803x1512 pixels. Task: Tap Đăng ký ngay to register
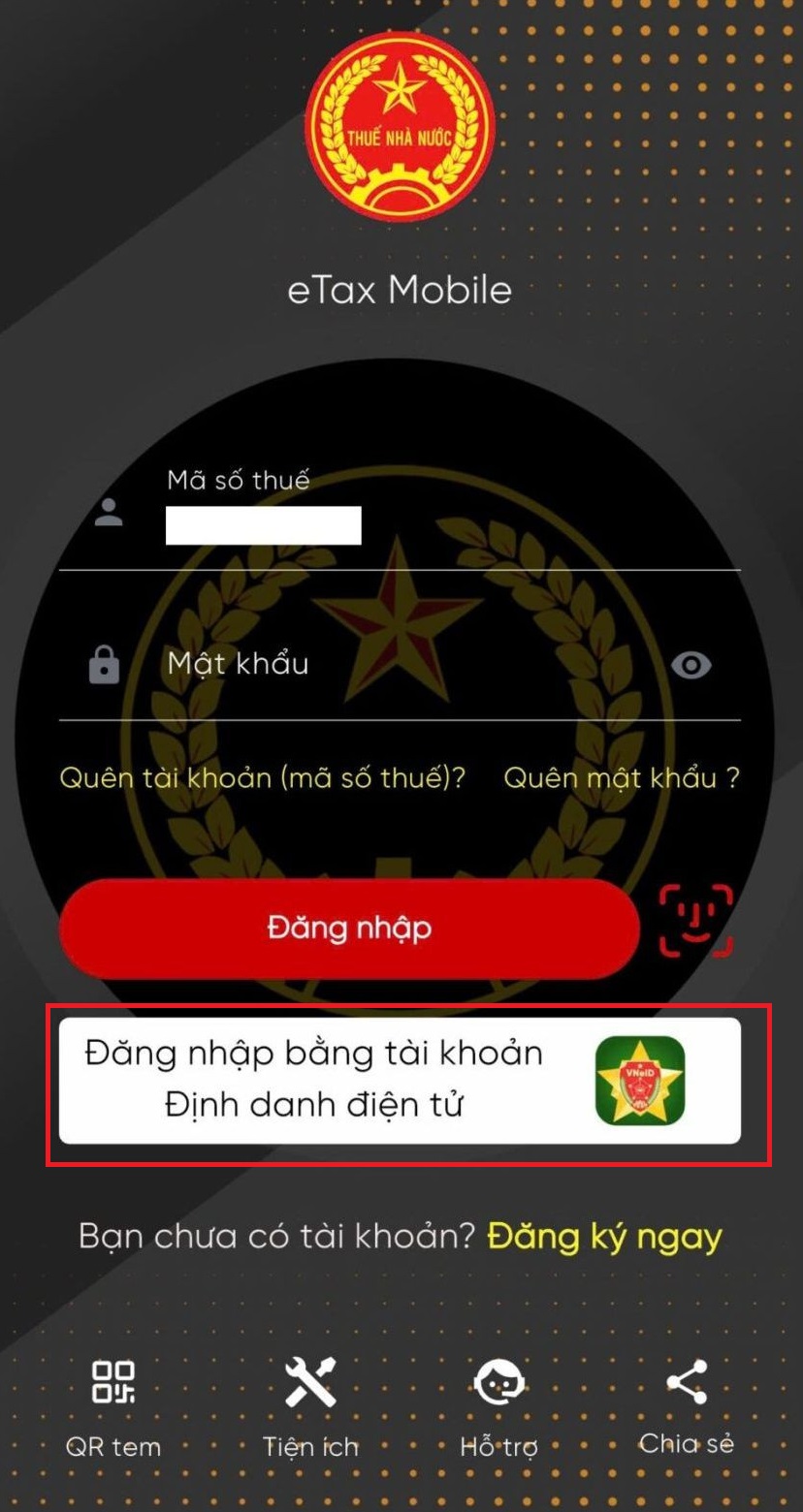coord(604,1237)
